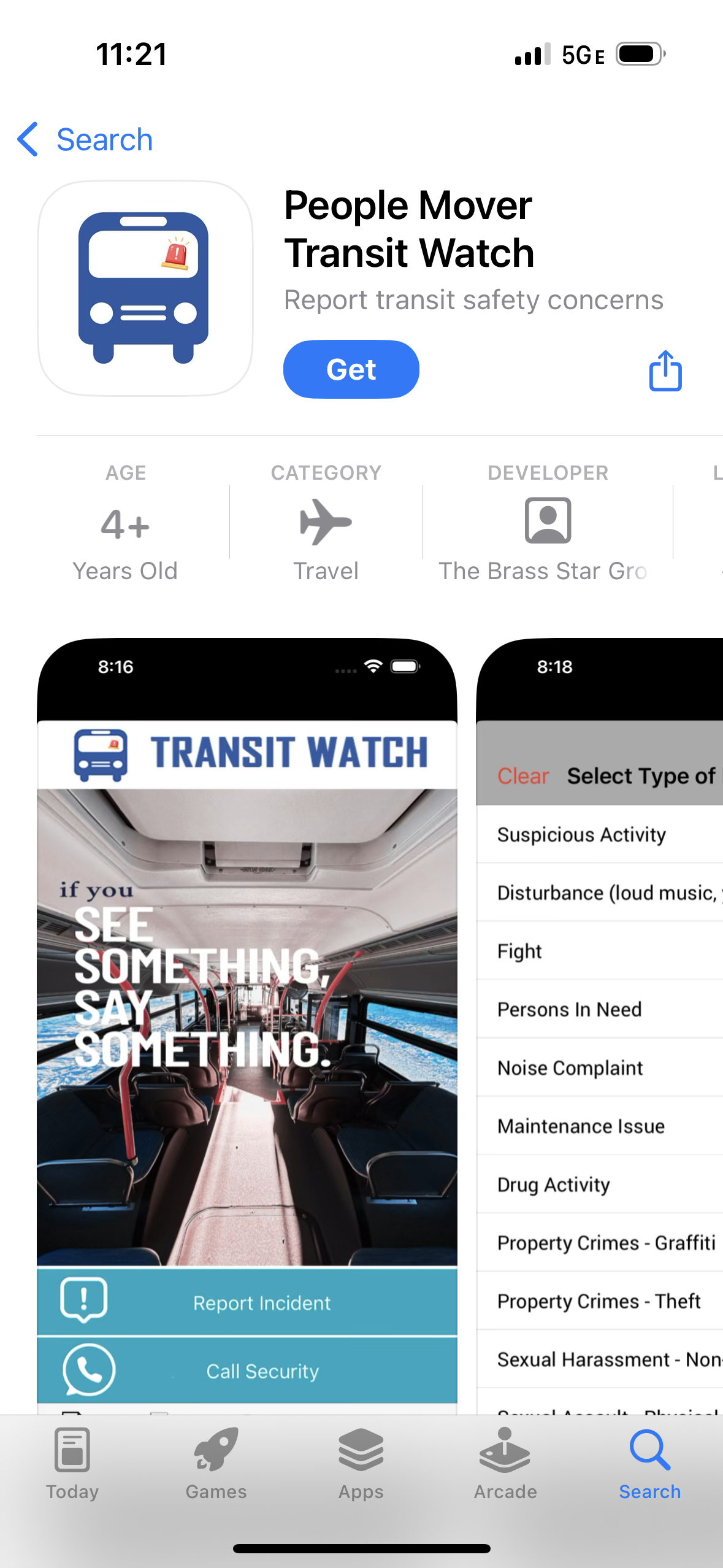
Task: Tap Get to download the app
Action: [x=351, y=369]
